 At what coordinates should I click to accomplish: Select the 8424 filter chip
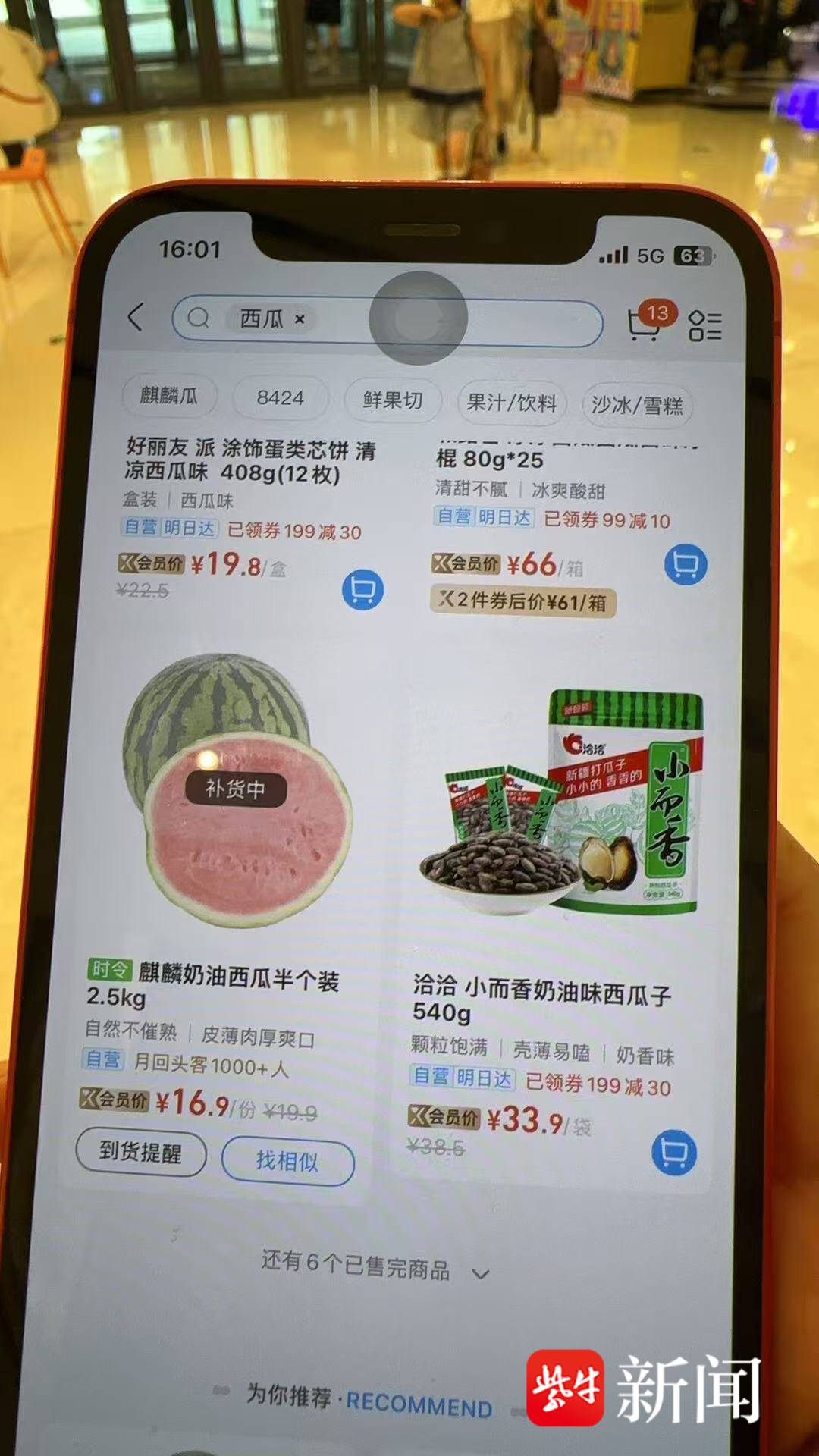pos(280,398)
